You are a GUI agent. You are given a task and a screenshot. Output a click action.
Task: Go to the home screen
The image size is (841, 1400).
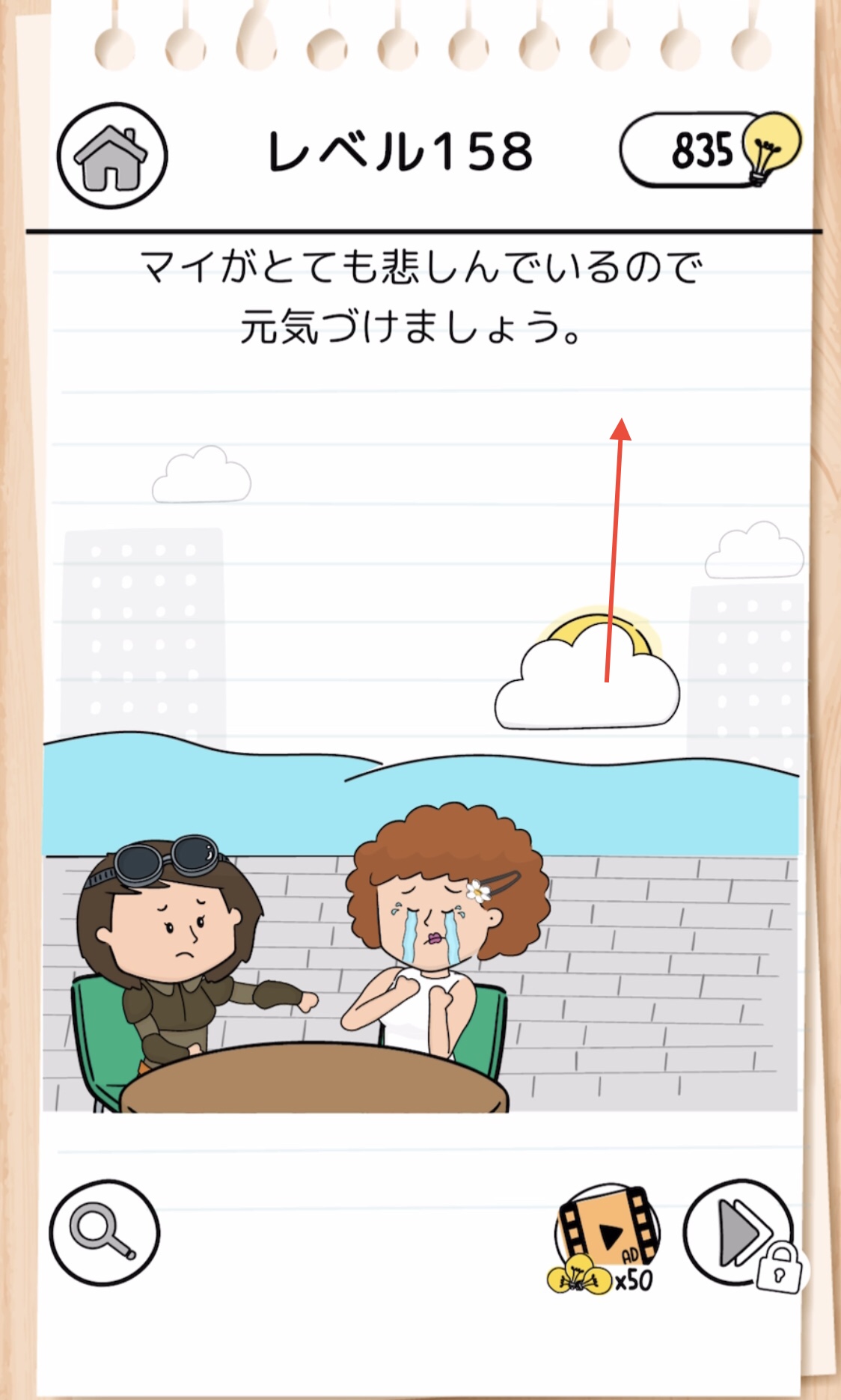coord(112,156)
